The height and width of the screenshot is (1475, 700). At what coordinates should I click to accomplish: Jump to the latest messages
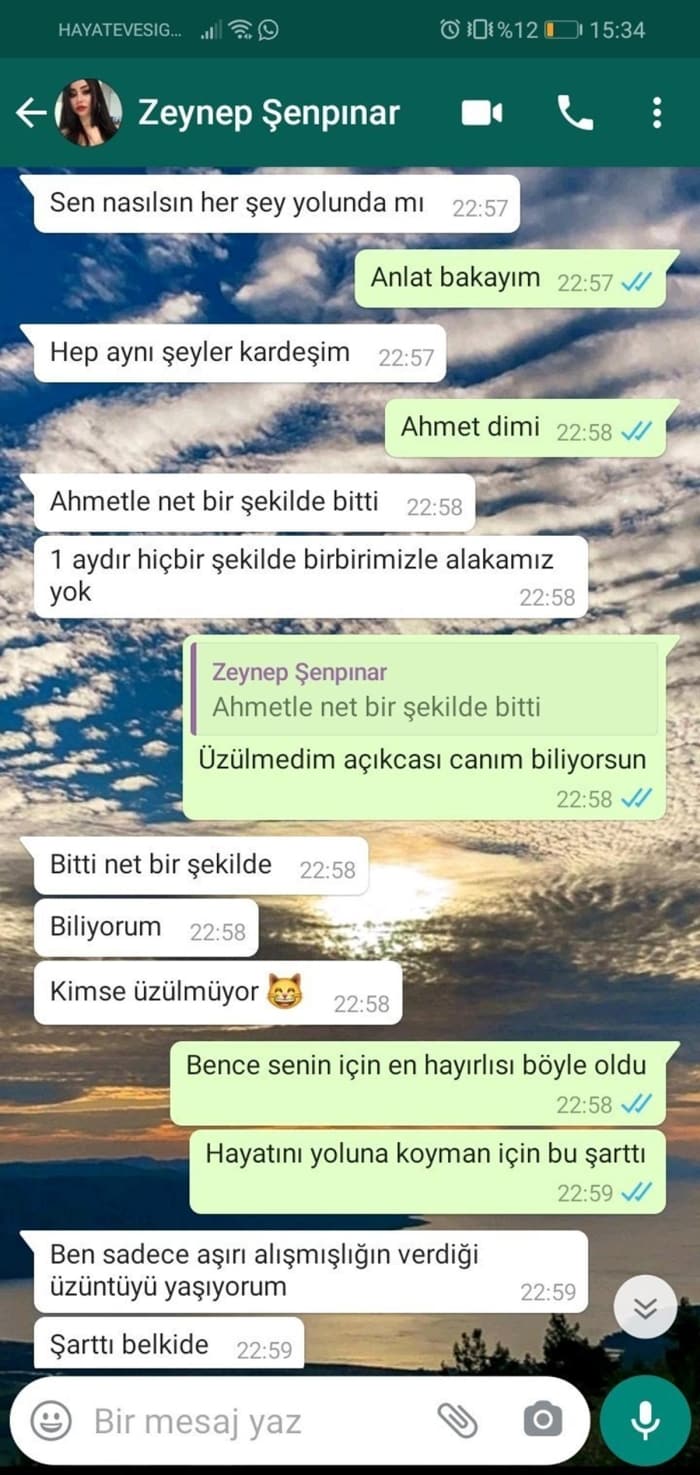[x=645, y=1307]
